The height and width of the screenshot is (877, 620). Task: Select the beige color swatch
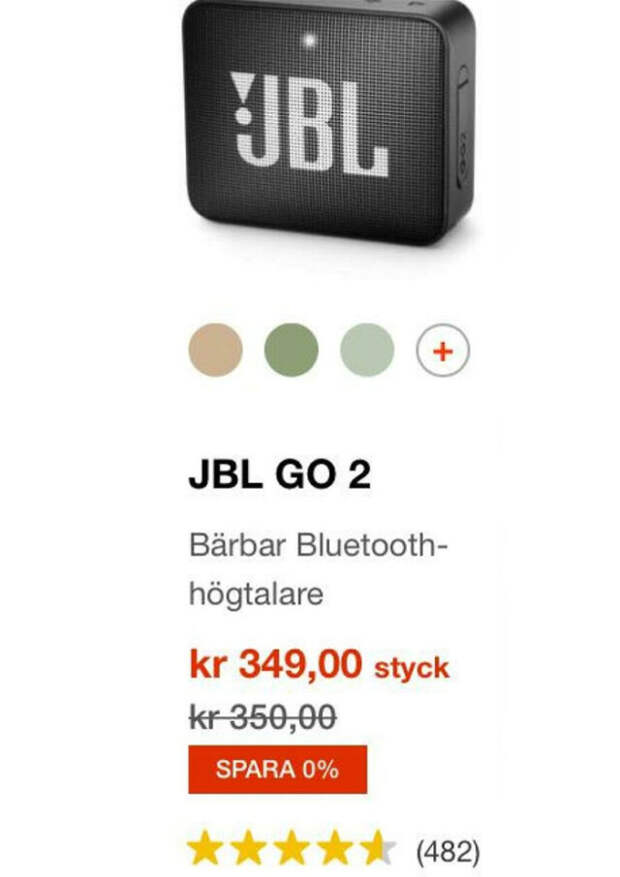click(x=215, y=350)
